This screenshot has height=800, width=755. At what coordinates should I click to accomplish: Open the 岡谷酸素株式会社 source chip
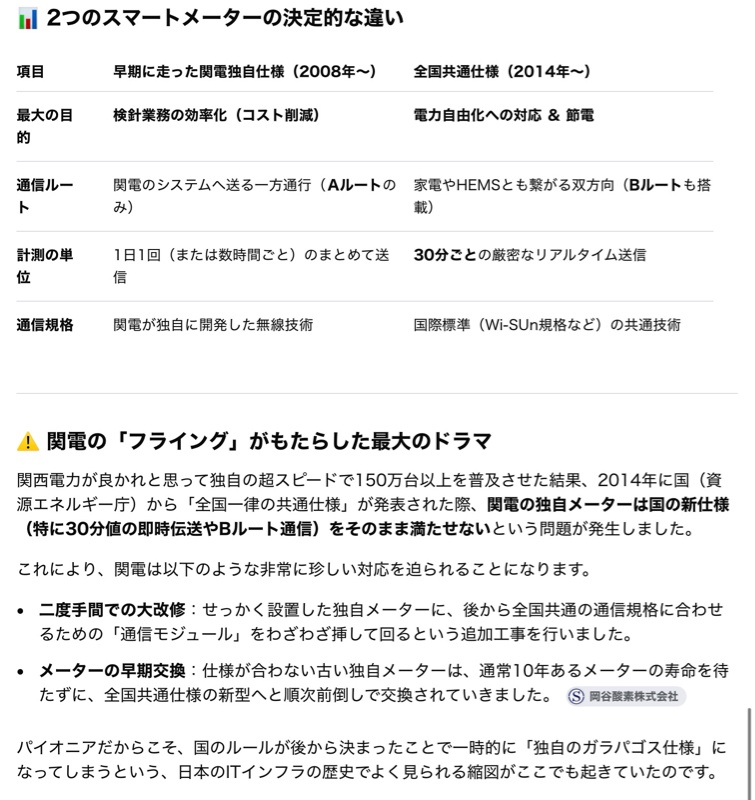[x=625, y=696]
